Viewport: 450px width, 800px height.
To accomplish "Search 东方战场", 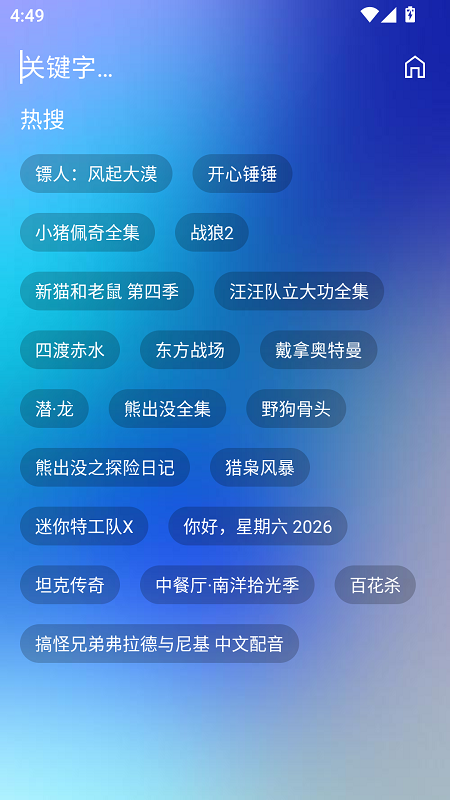I will pos(190,349).
